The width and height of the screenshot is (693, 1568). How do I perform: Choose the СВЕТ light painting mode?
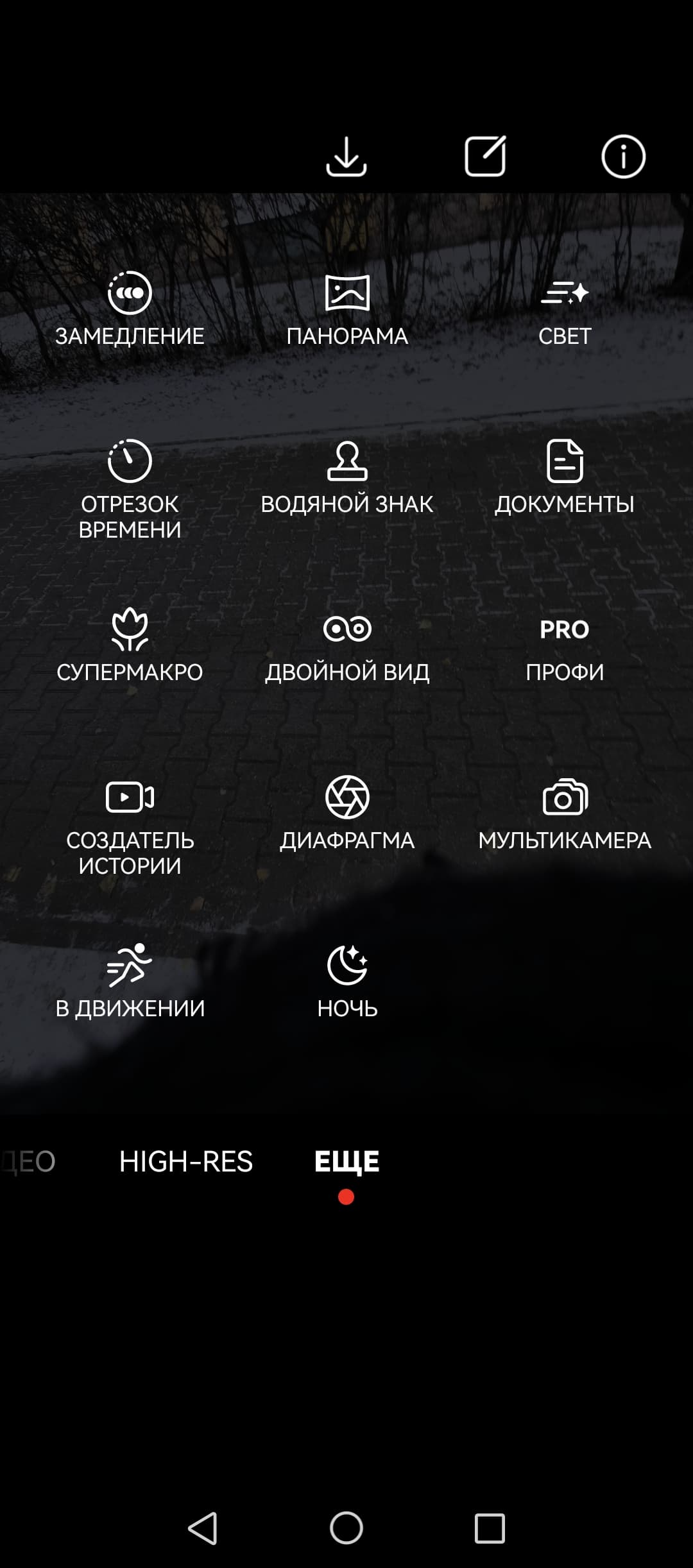[x=564, y=308]
